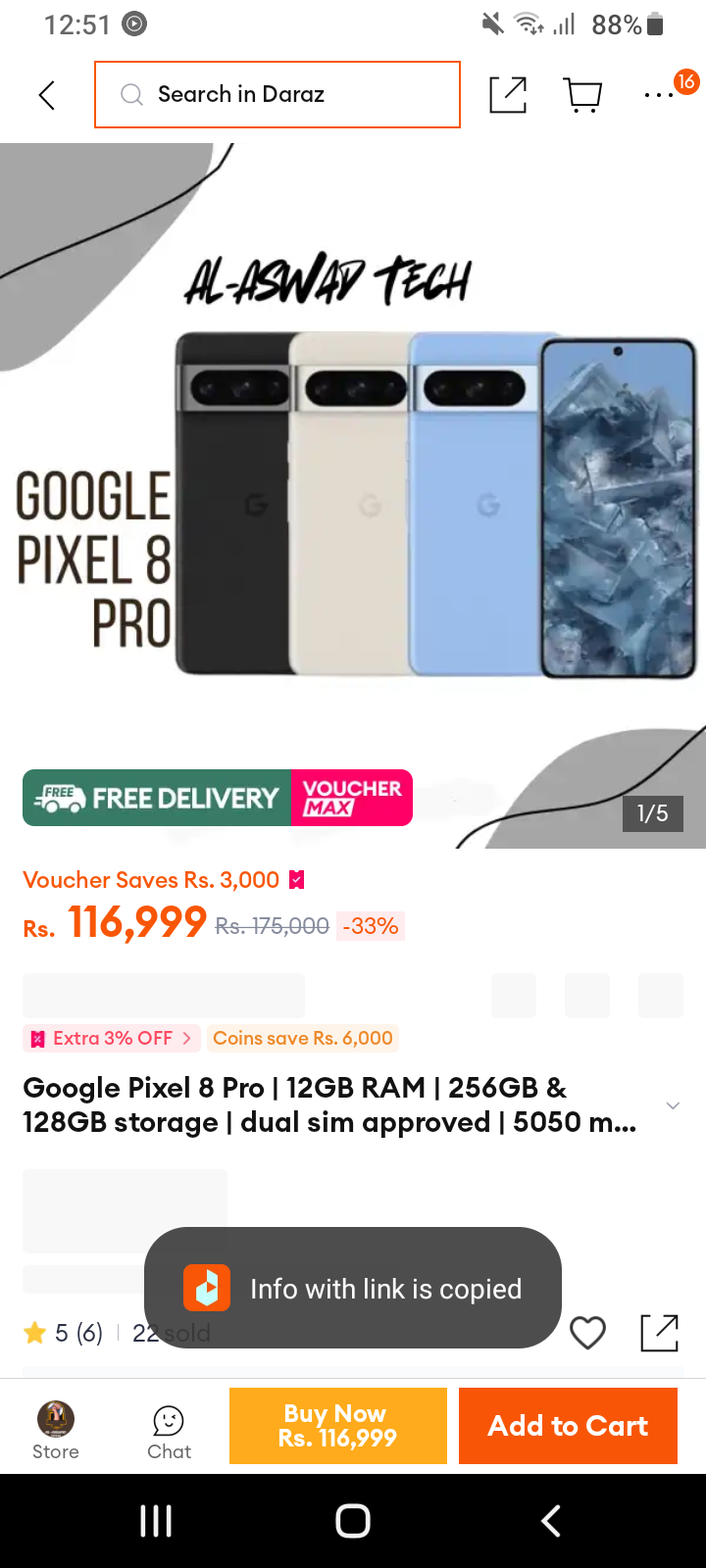This screenshot has height=1568, width=706.
Task: Tap the system home button
Action: click(x=353, y=1521)
